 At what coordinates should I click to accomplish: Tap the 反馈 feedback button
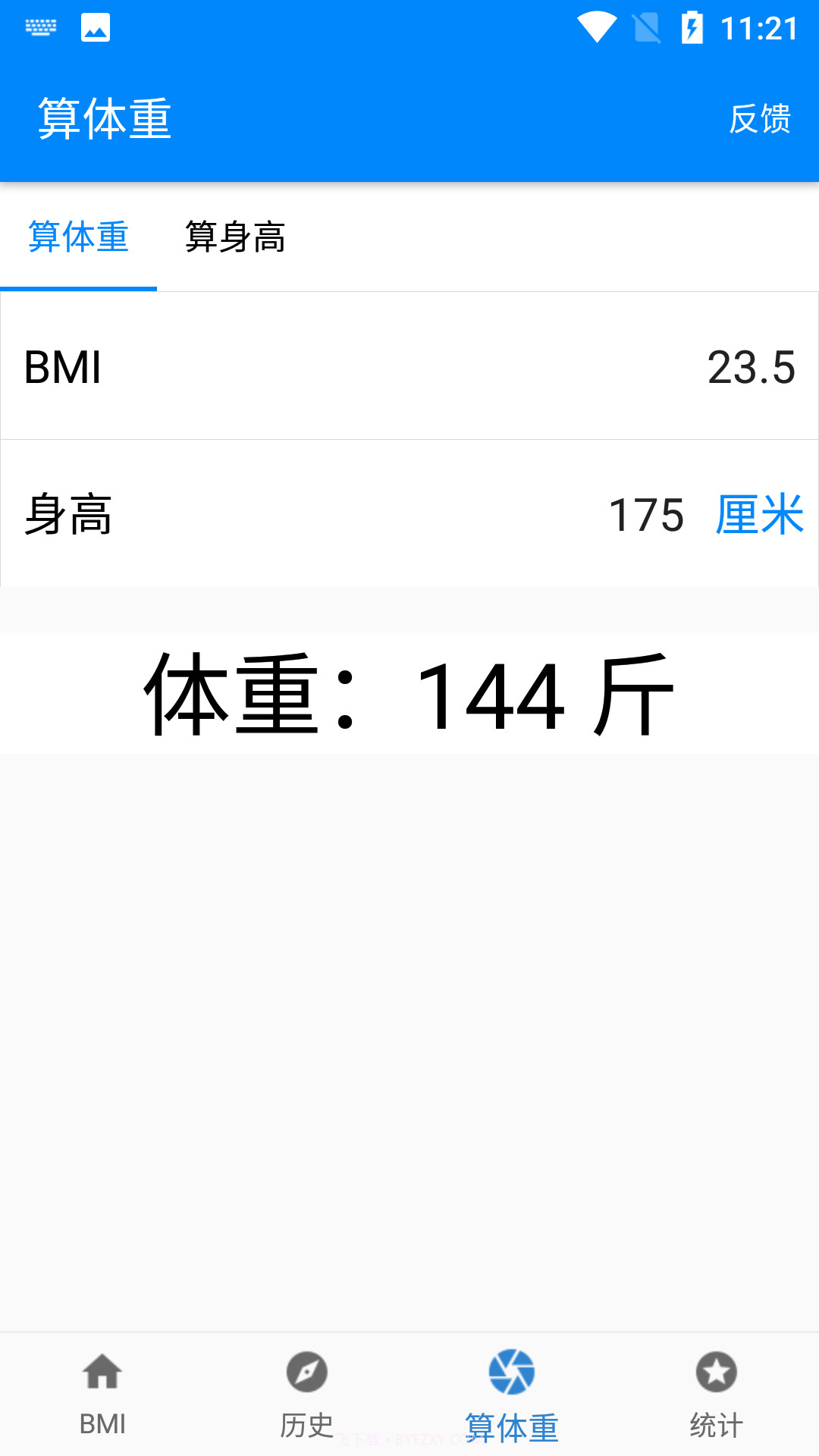coord(761,118)
